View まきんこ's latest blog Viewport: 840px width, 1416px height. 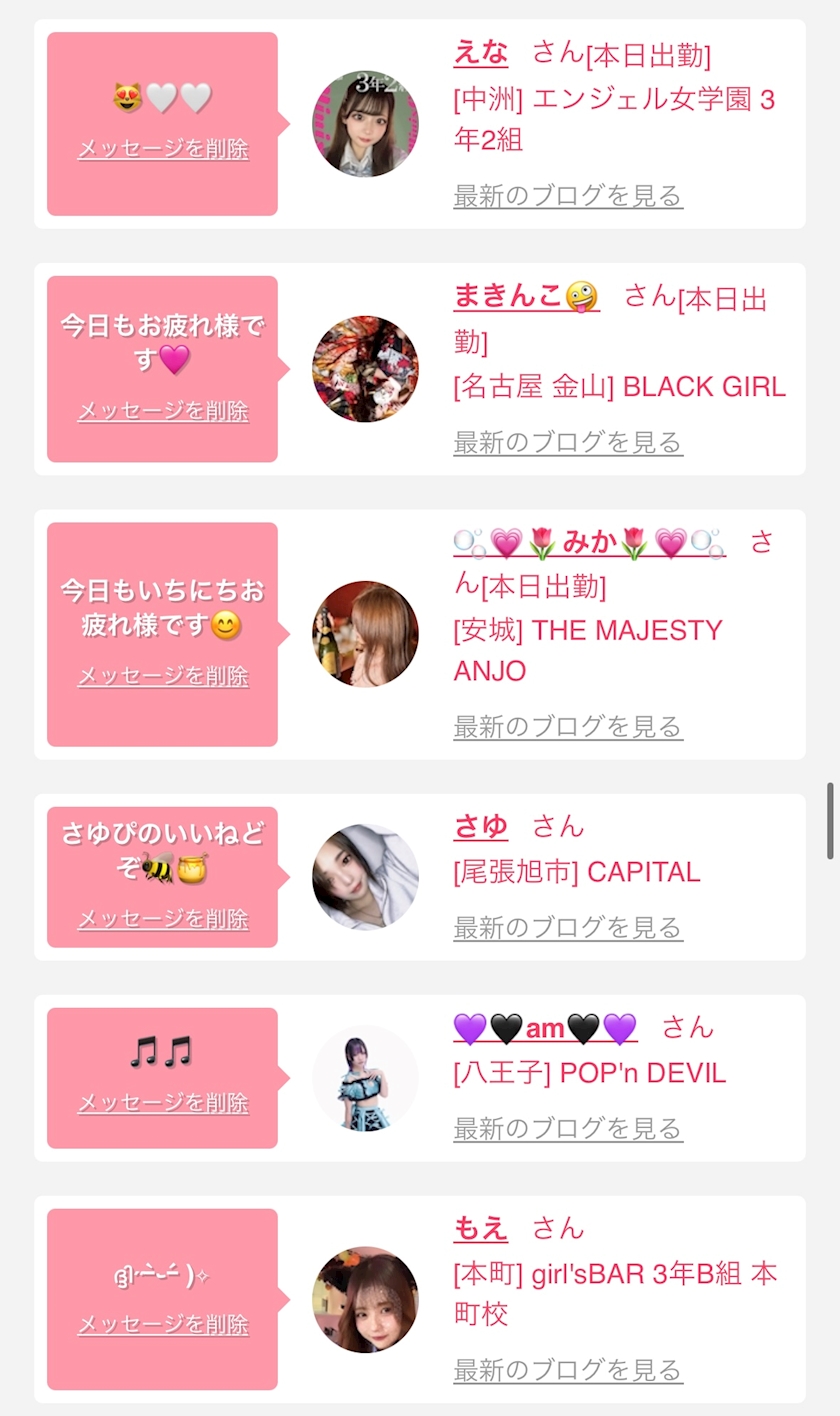[568, 442]
